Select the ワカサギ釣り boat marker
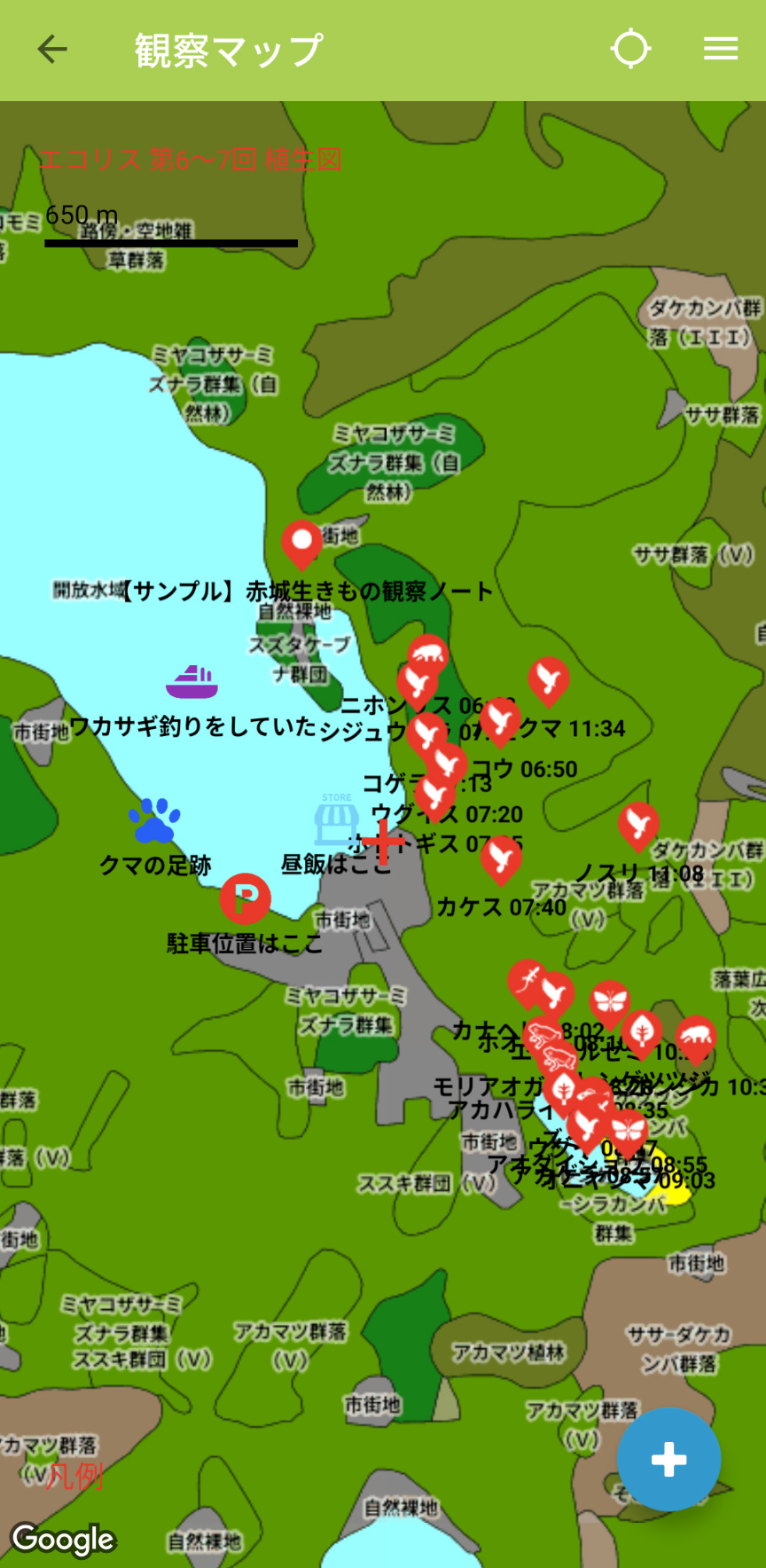 tap(191, 682)
